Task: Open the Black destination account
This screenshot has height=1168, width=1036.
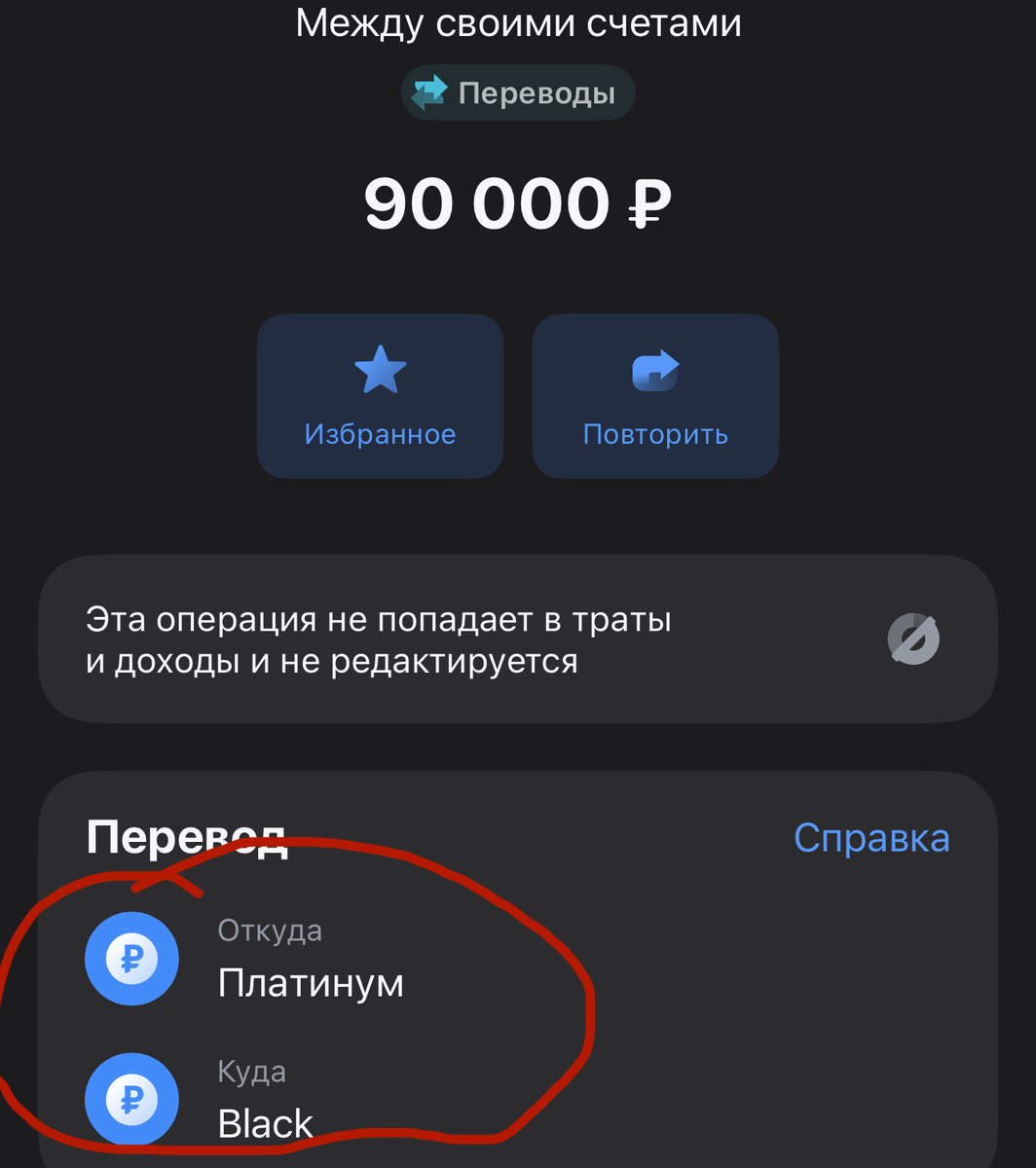Action: click(x=265, y=1123)
